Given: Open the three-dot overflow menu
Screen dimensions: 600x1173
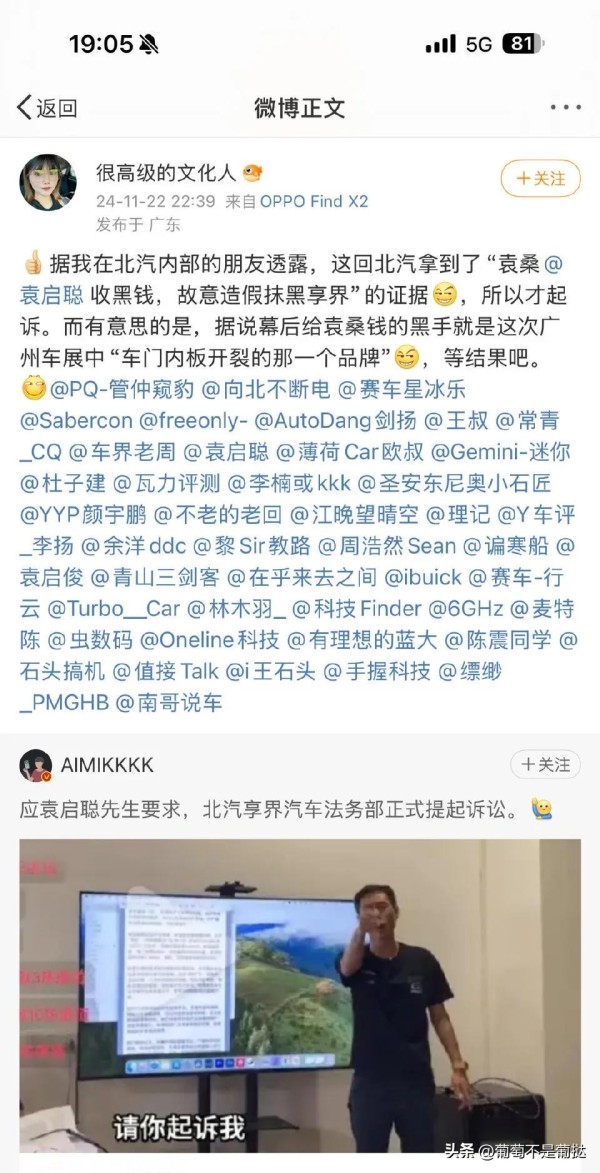Looking at the screenshot, I should (565, 108).
